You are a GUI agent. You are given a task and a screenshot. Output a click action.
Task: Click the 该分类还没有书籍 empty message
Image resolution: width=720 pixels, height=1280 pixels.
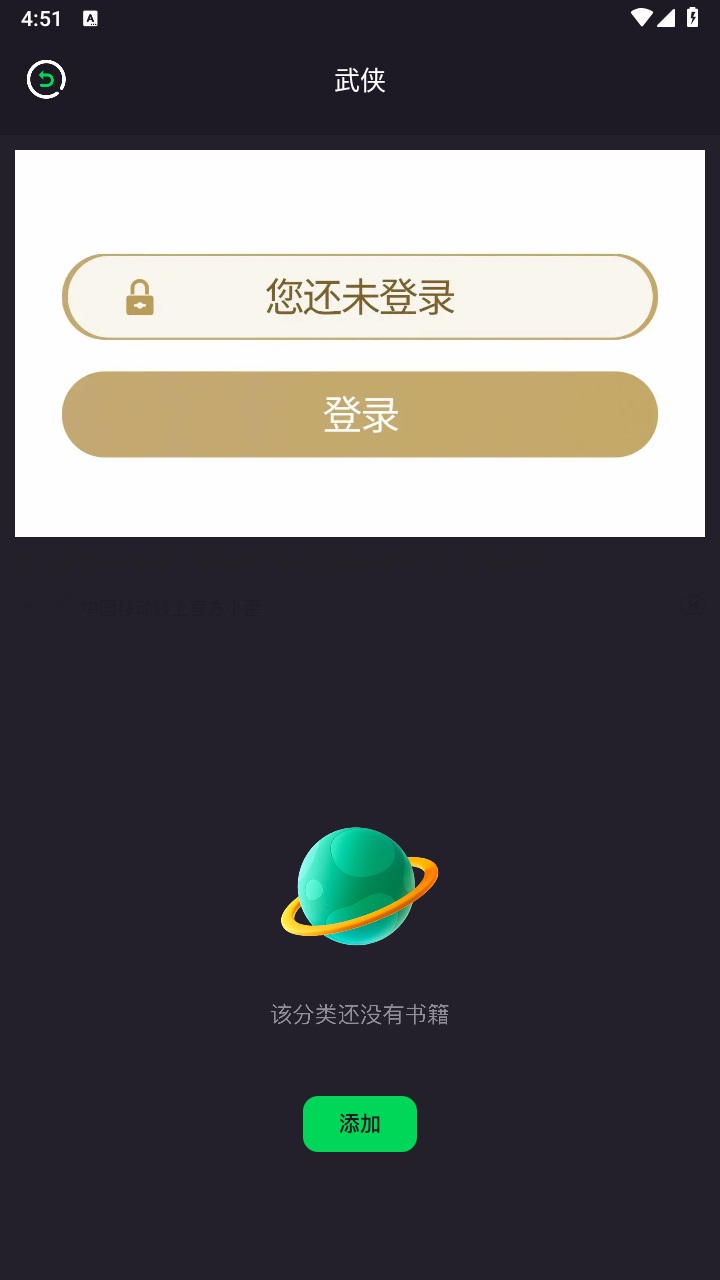360,1014
